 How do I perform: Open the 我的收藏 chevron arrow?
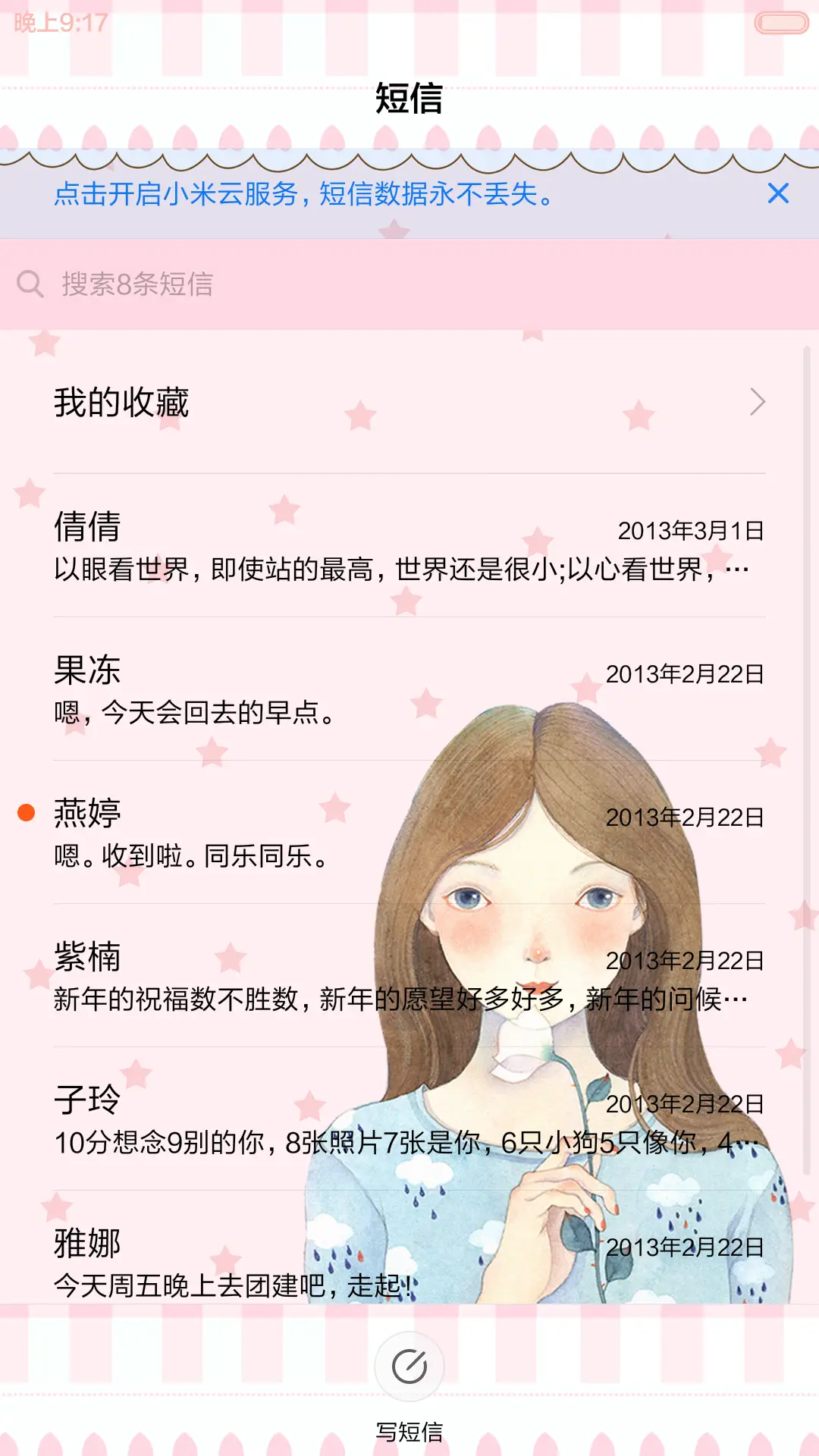click(x=758, y=402)
